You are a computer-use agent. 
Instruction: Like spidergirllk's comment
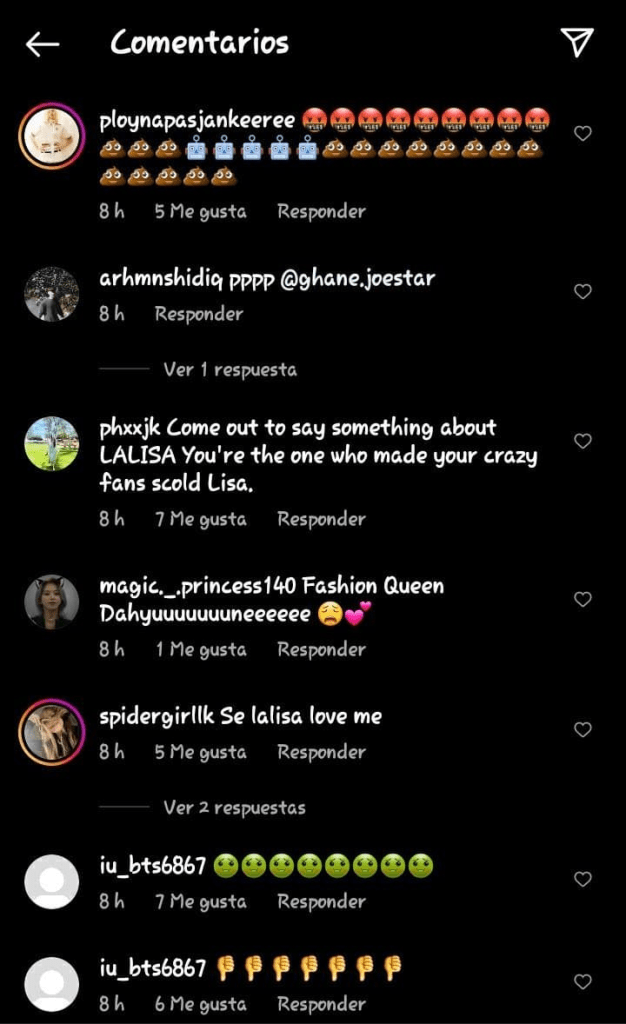tap(582, 729)
